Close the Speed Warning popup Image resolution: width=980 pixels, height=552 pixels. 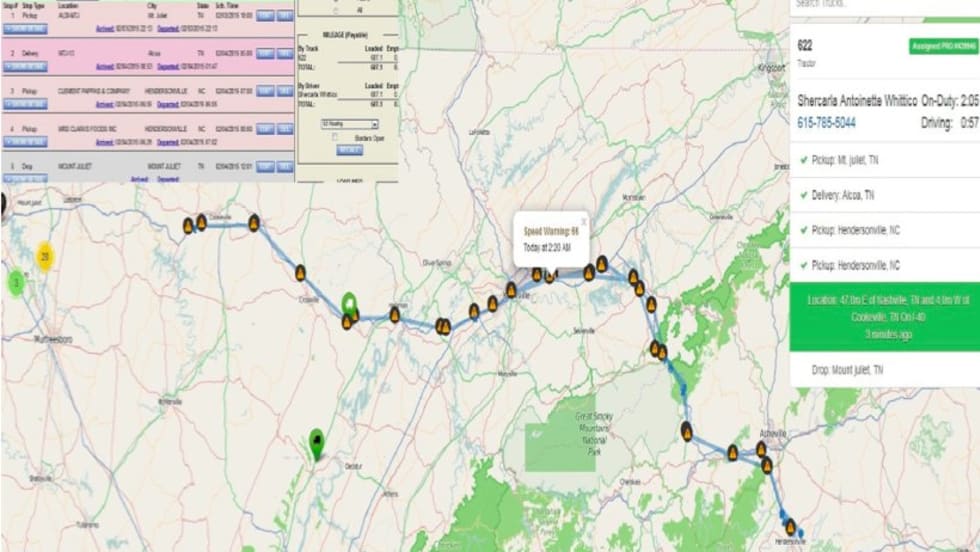pyautogui.click(x=584, y=221)
